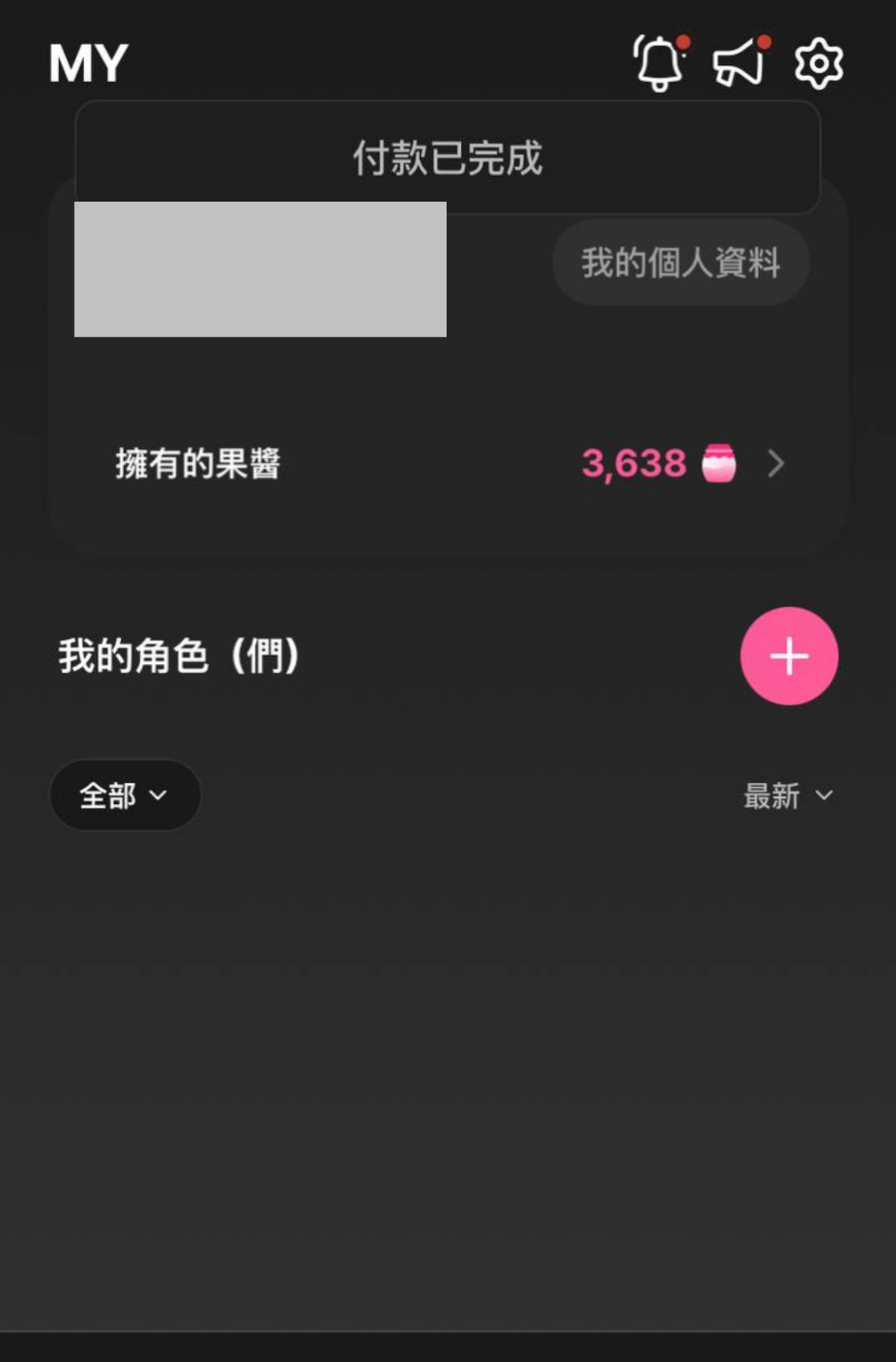Open the 最新 sort dropdown

(x=787, y=796)
